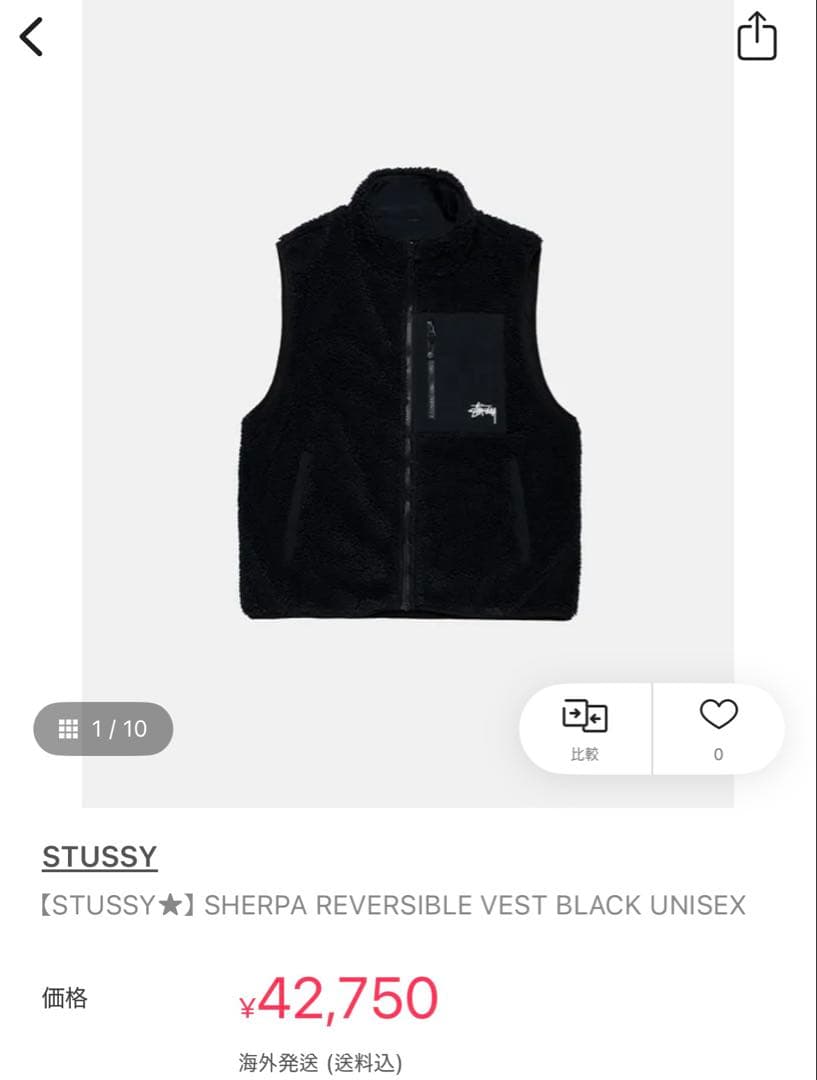
Task: Tap the 価格 price label
Action: coord(66,998)
